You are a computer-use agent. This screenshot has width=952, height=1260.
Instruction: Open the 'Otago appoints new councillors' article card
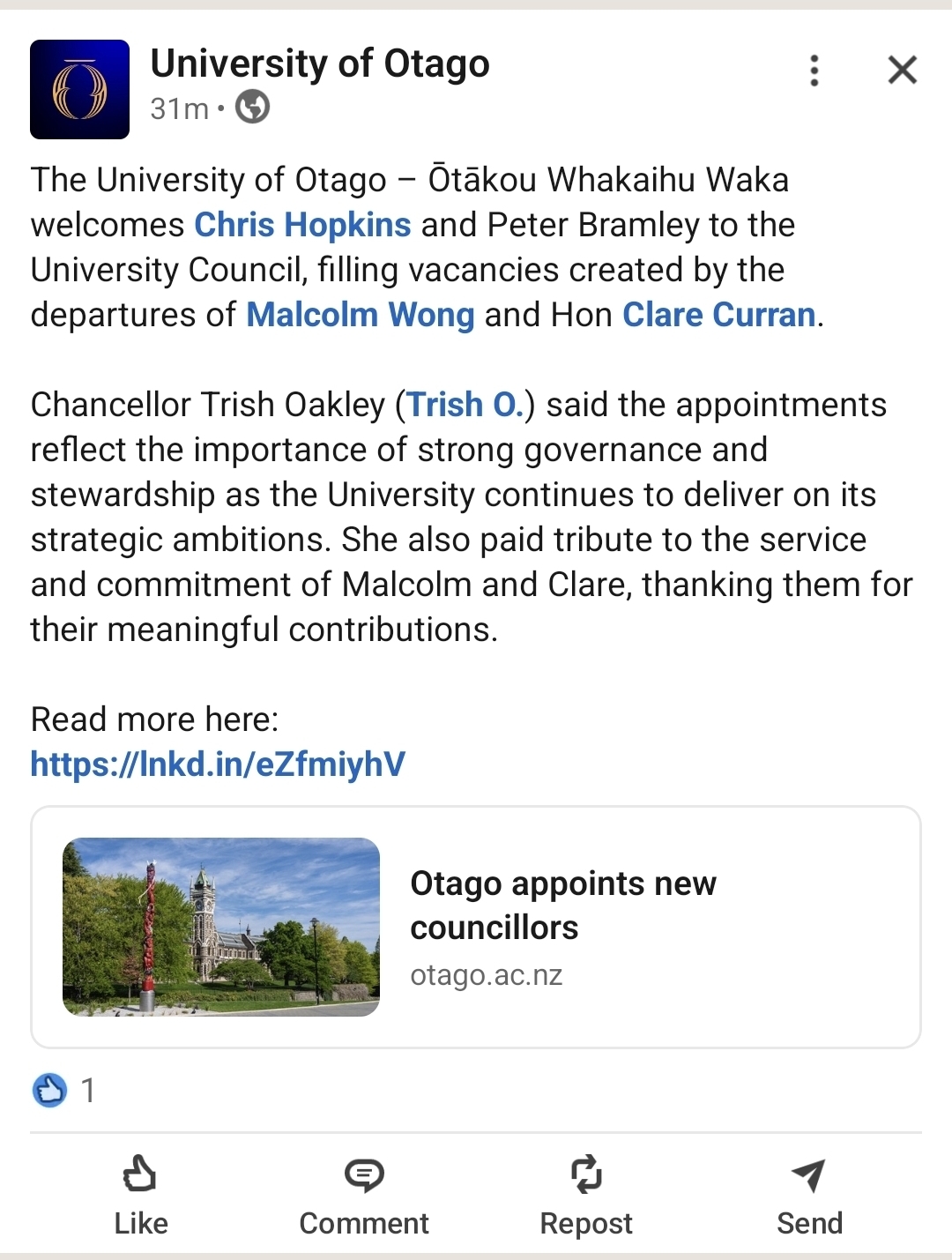coord(476,927)
